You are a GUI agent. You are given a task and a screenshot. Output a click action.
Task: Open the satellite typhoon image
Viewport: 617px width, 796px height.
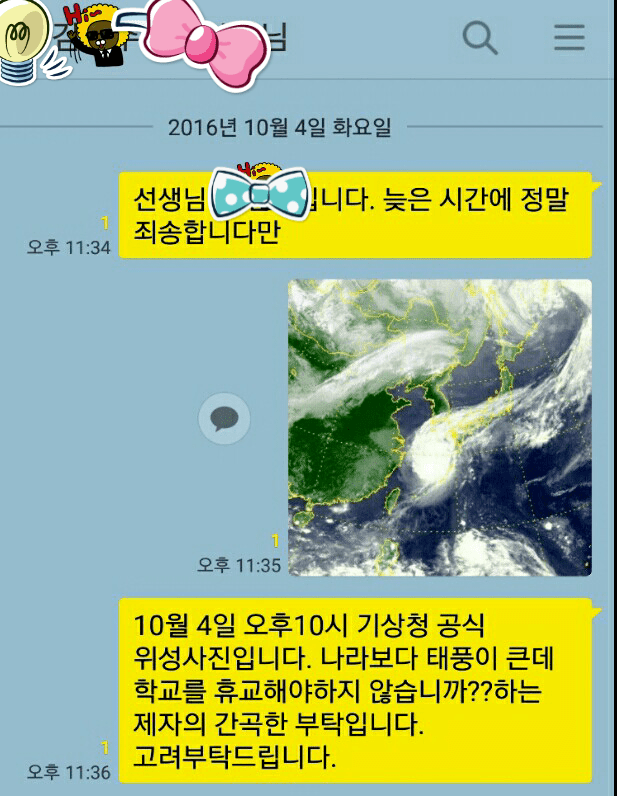(x=440, y=427)
